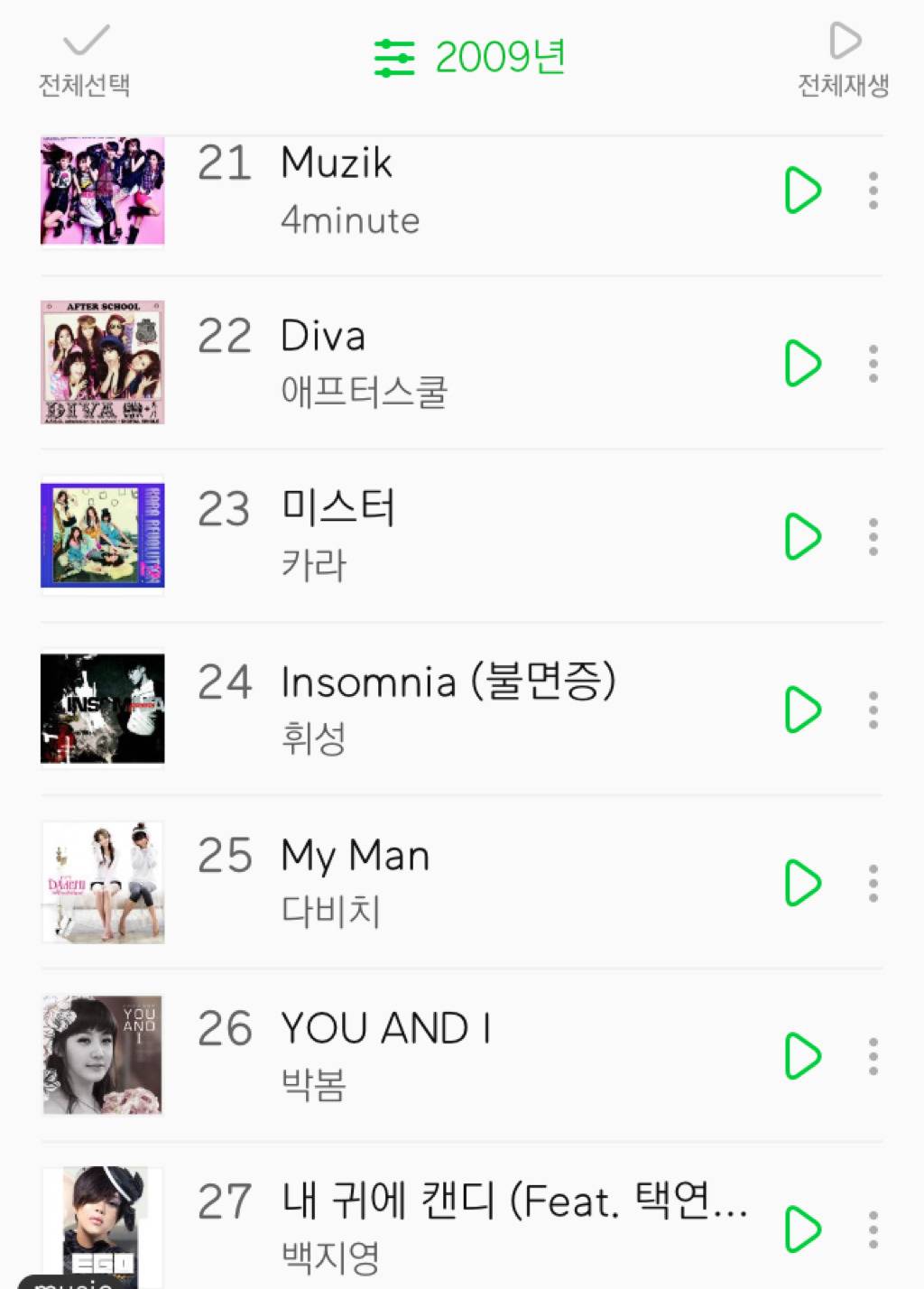Open the 2009년 year filter
The height and width of the screenshot is (1289, 924).
pyautogui.click(x=470, y=58)
